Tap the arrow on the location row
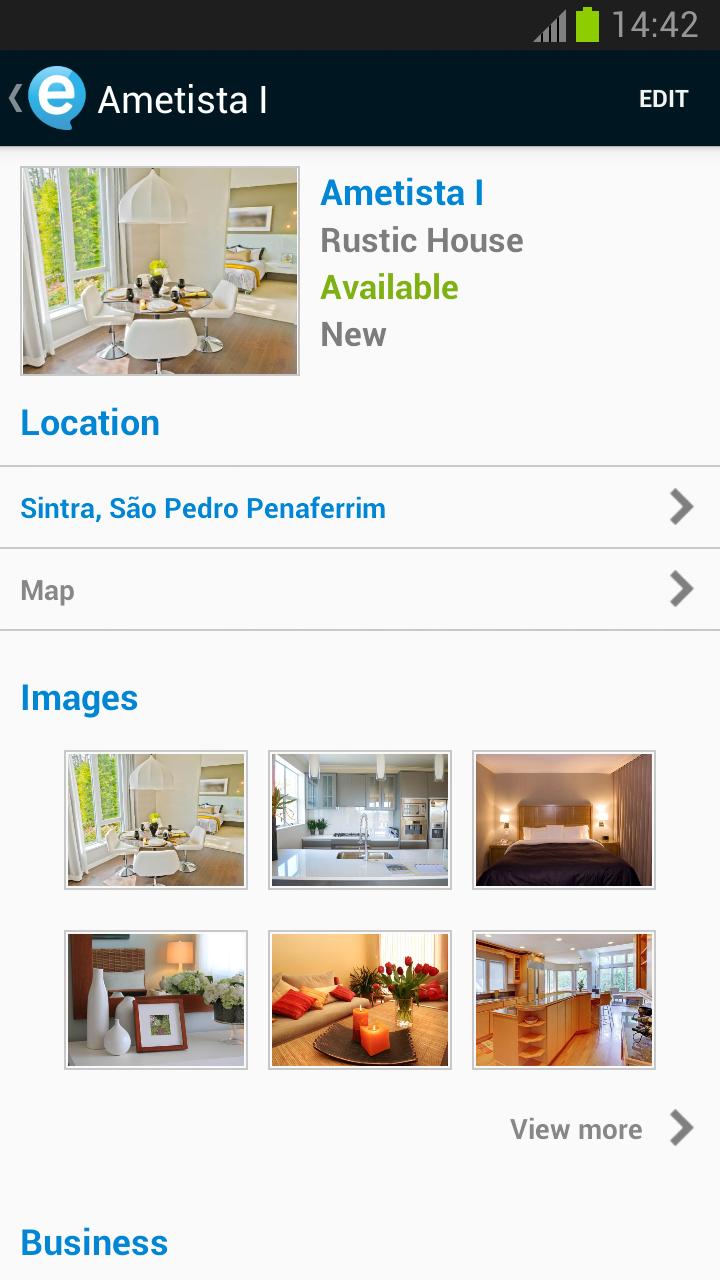 click(x=682, y=506)
